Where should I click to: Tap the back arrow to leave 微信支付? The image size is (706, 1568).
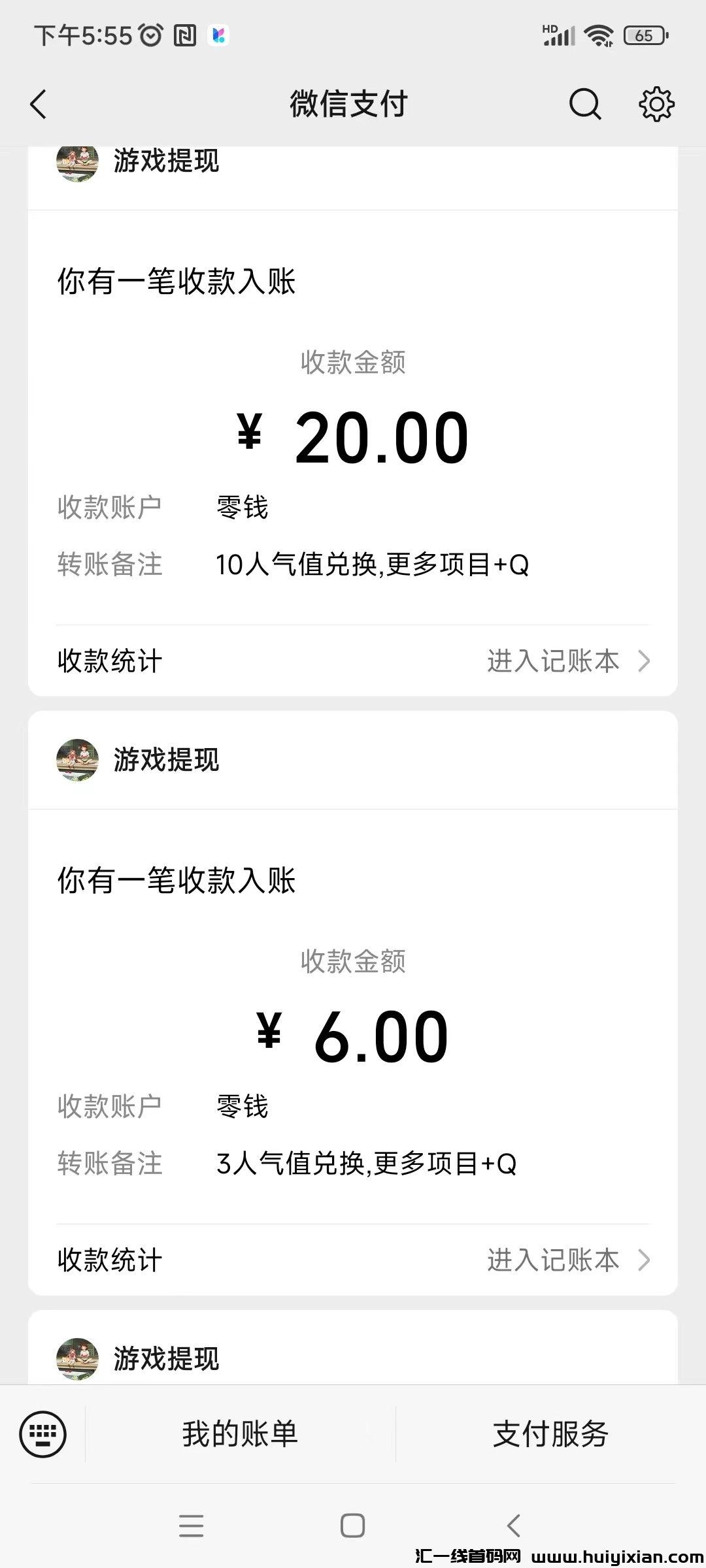coord(37,103)
